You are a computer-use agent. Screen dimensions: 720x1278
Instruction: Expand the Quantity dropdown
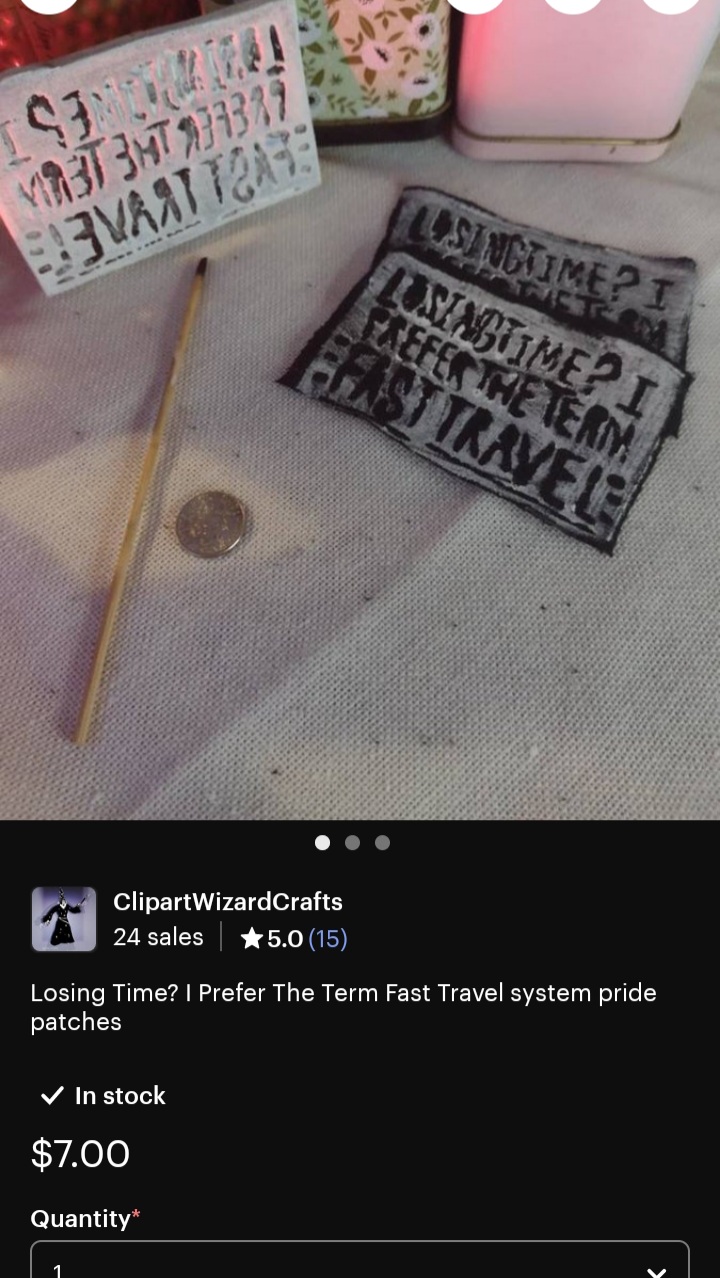click(360, 1260)
